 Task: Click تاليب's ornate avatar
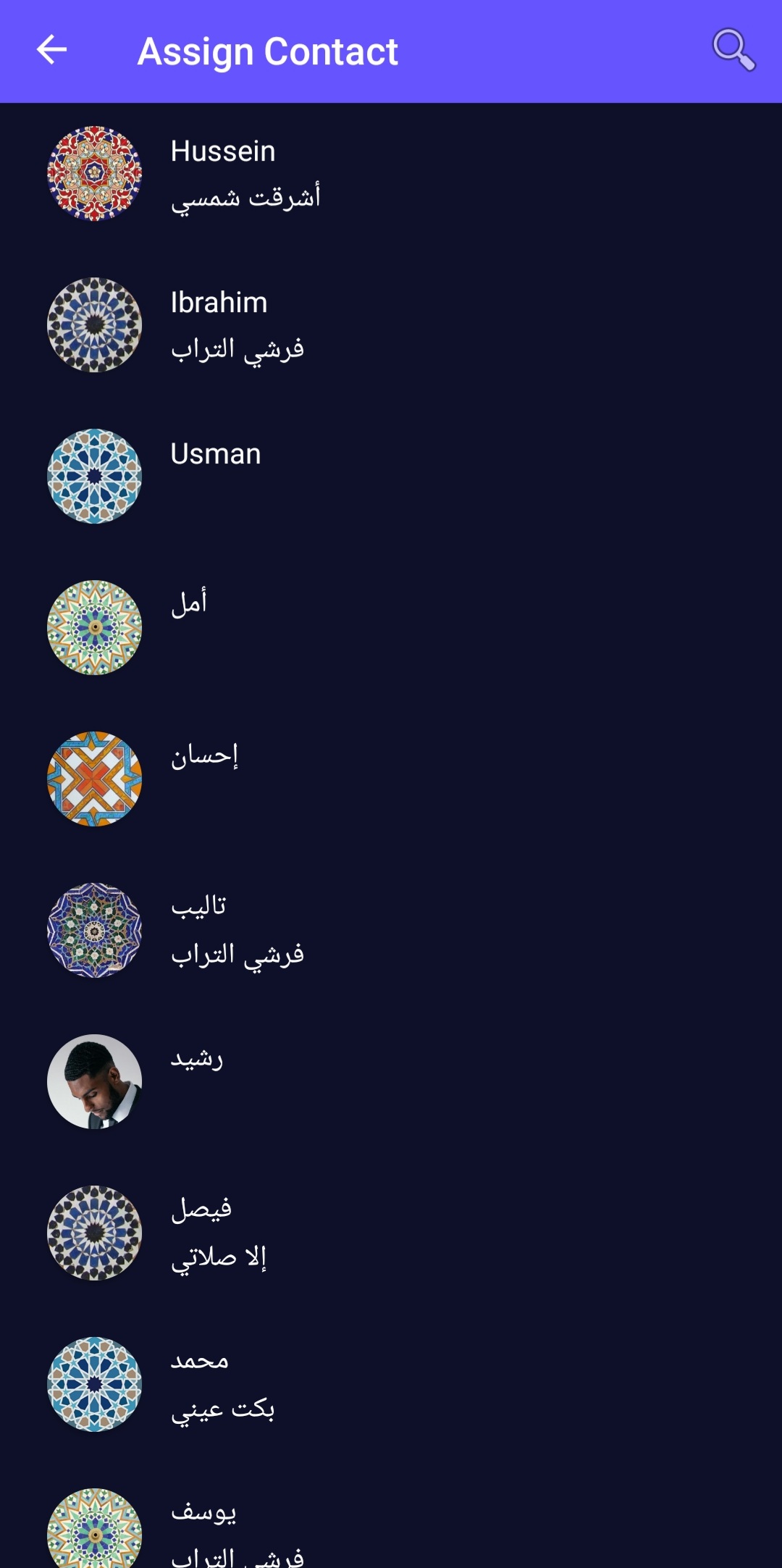point(94,931)
